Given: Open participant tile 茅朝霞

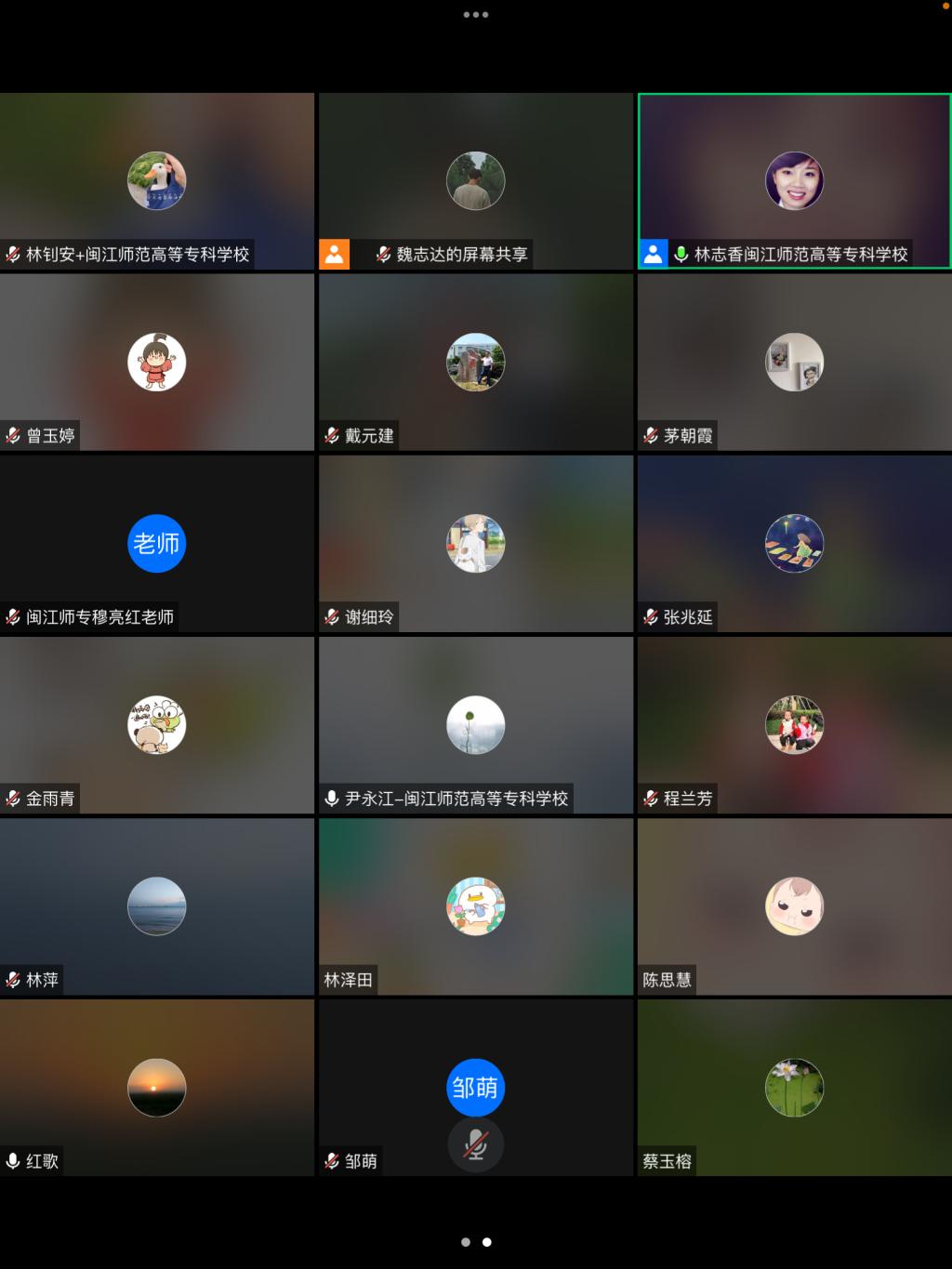Looking at the screenshot, I should pyautogui.click(x=794, y=362).
